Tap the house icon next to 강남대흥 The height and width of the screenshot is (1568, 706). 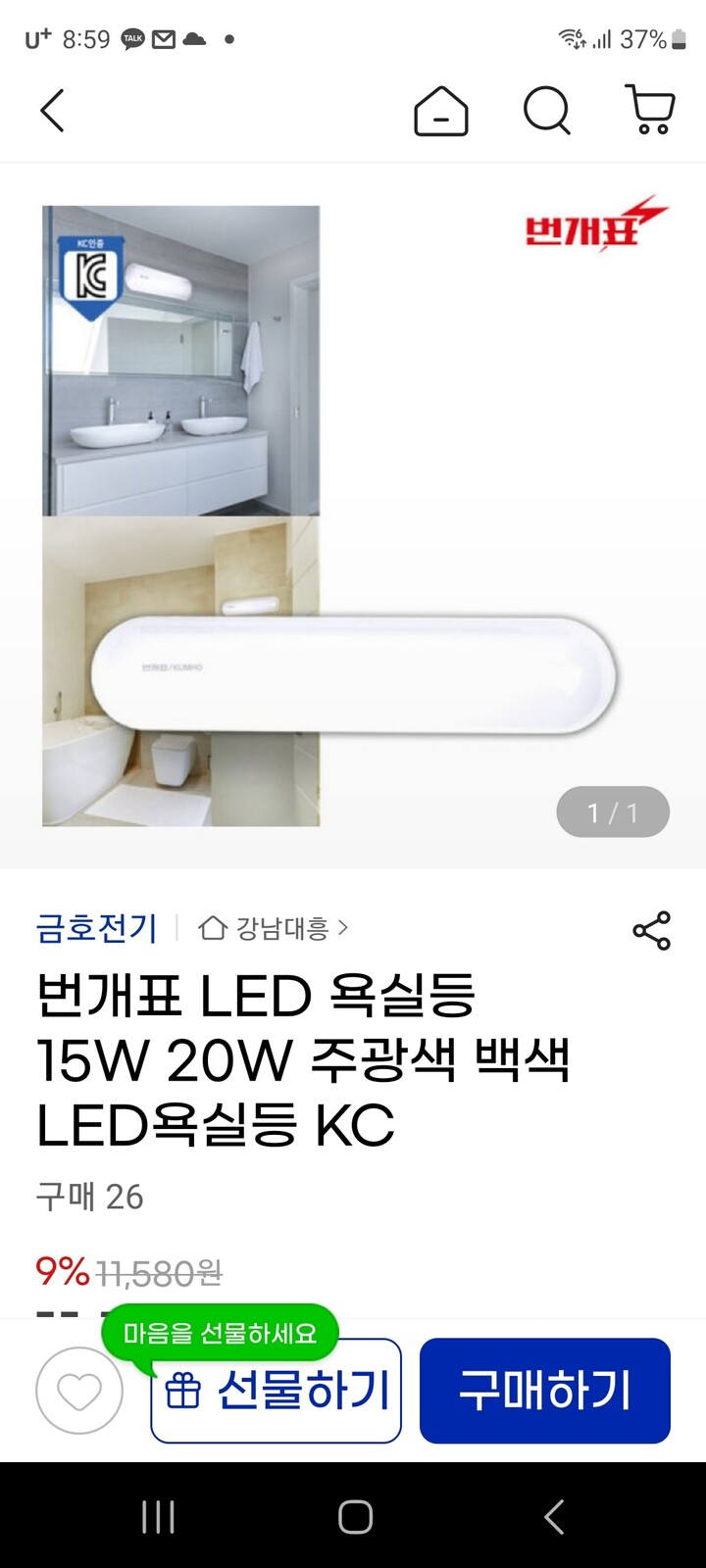212,928
